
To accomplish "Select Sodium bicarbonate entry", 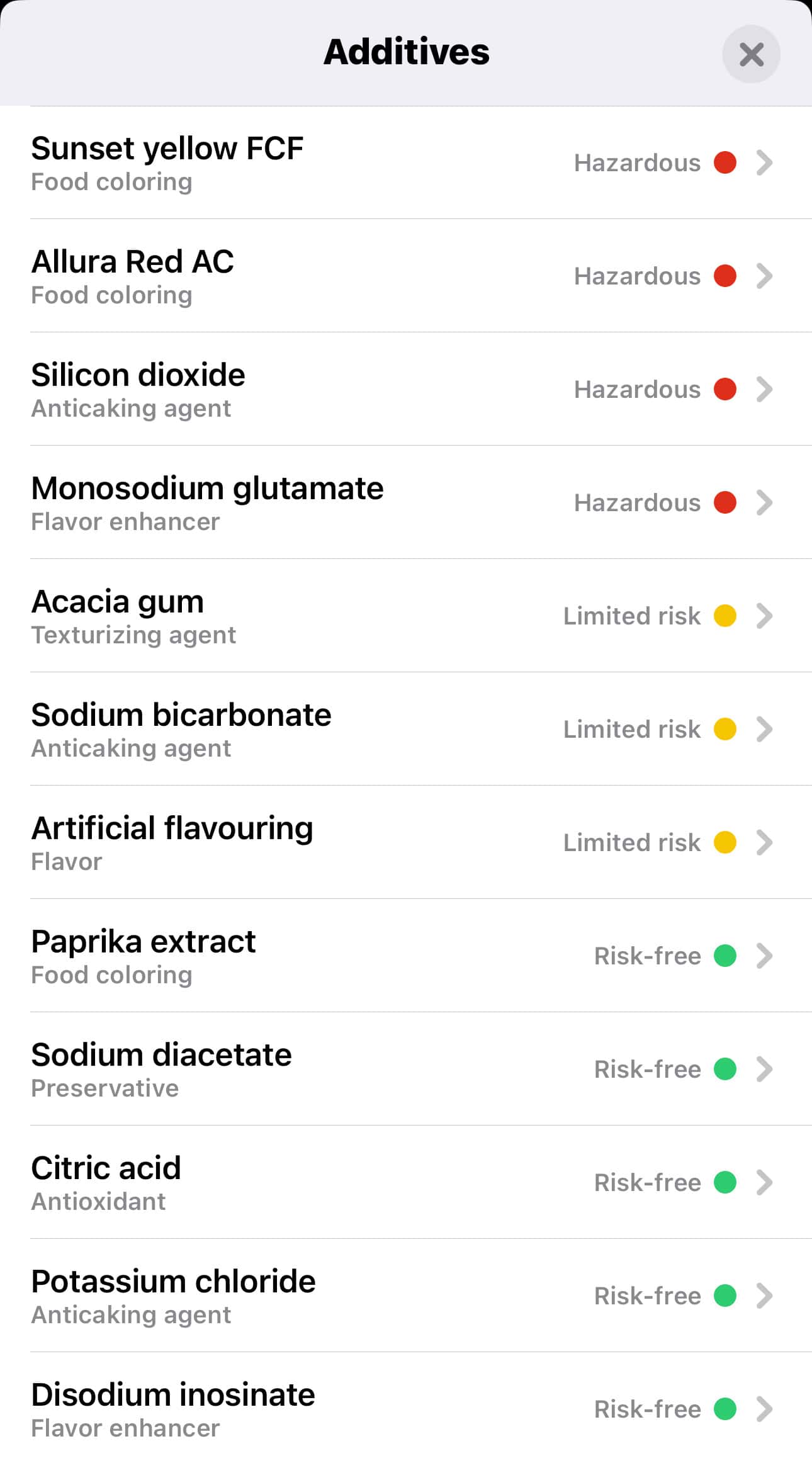I will tap(406, 730).
